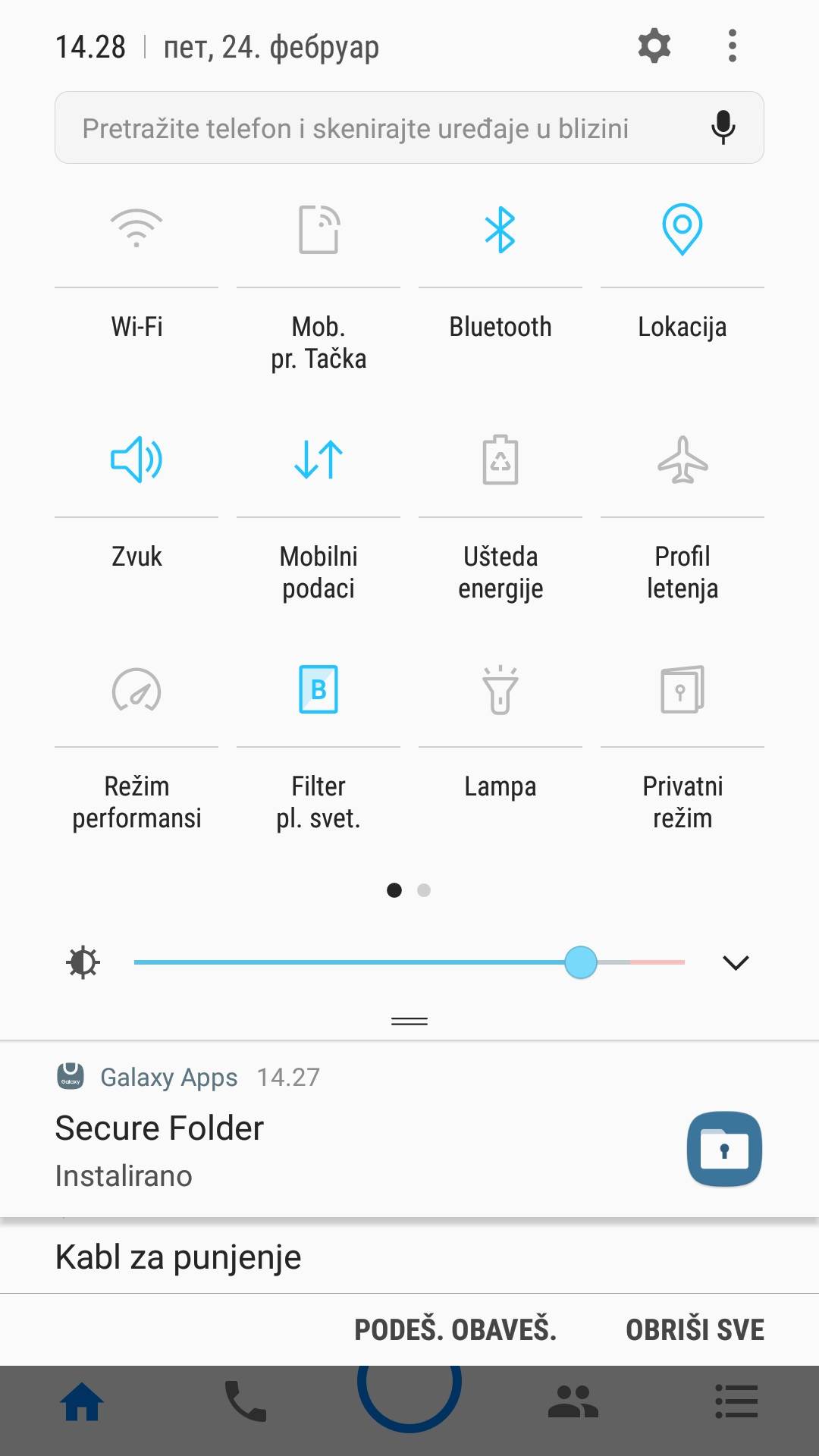Enable Privatni režim
The width and height of the screenshot is (819, 1456).
pyautogui.click(x=682, y=690)
